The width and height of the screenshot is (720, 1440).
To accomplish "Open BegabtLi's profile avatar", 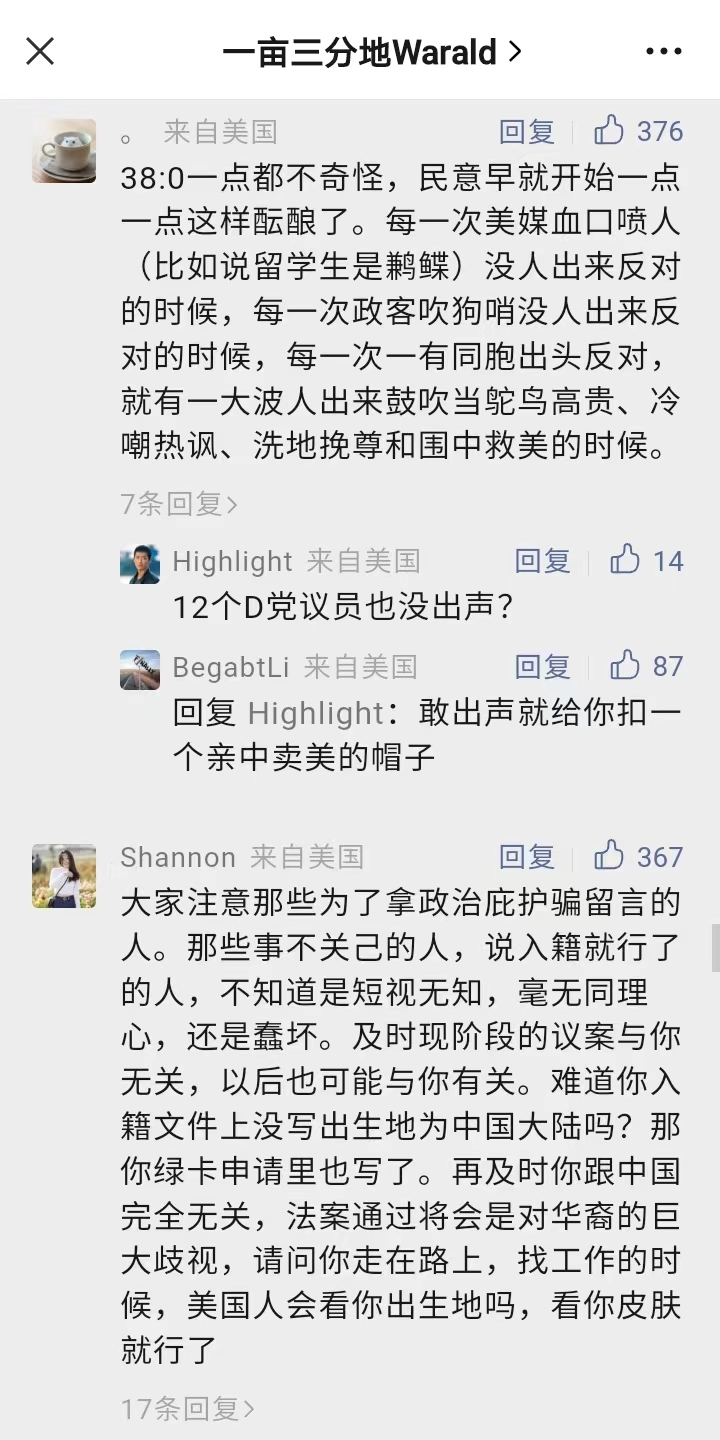I will pyautogui.click(x=140, y=670).
